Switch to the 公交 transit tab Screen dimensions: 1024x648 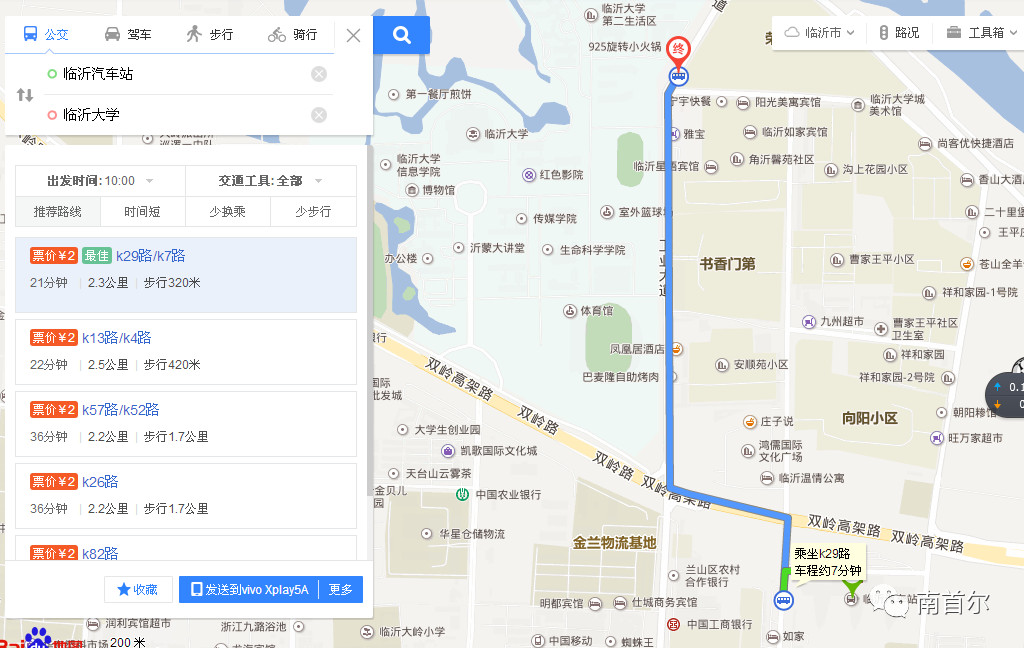pyautogui.click(x=46, y=34)
